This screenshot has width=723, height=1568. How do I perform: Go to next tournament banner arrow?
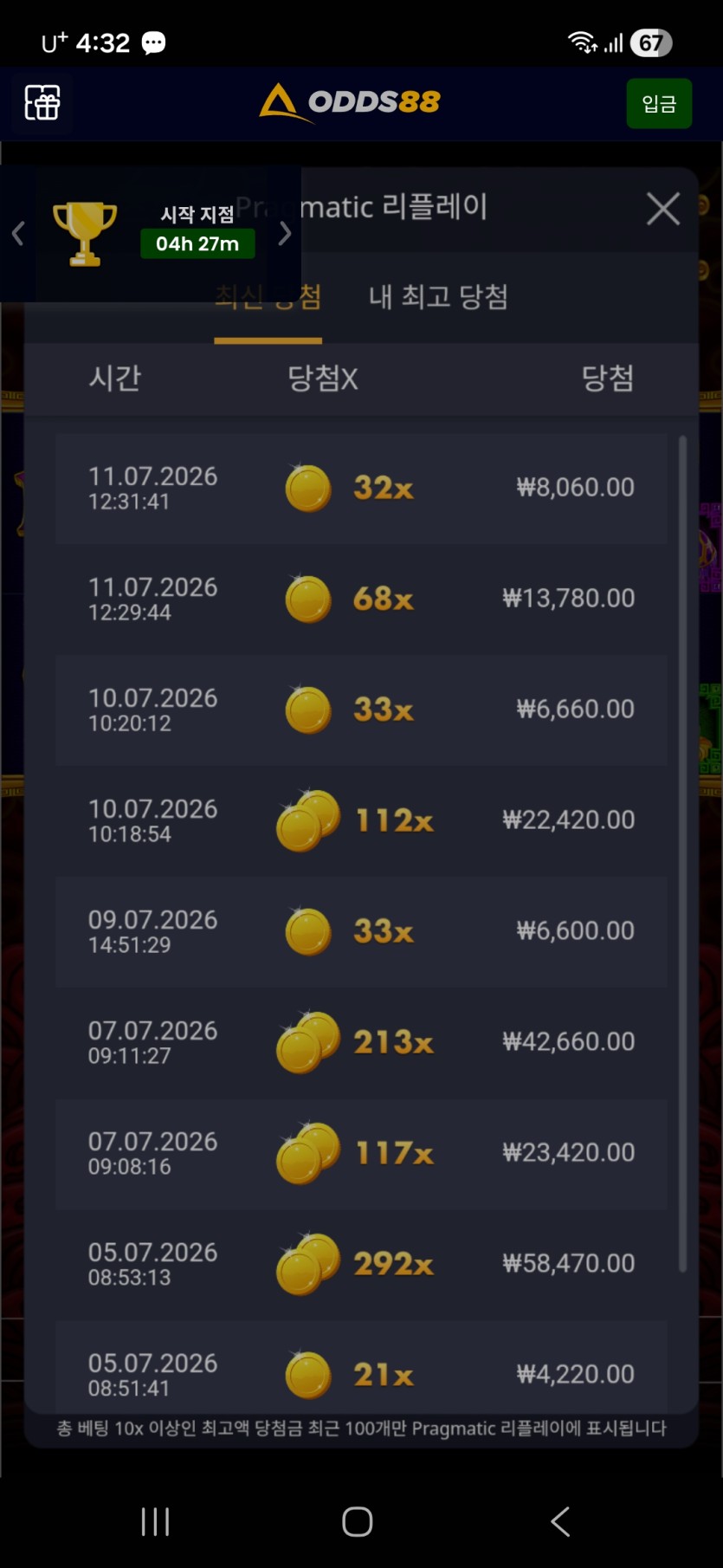pos(285,233)
